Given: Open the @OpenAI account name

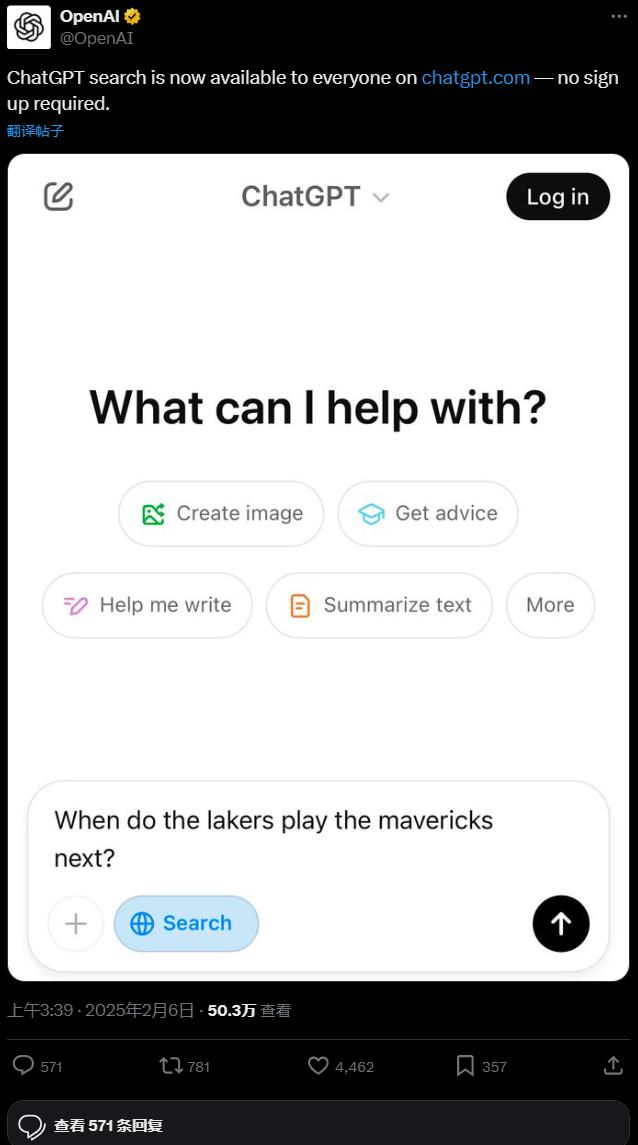Looking at the screenshot, I should (x=96, y=39).
